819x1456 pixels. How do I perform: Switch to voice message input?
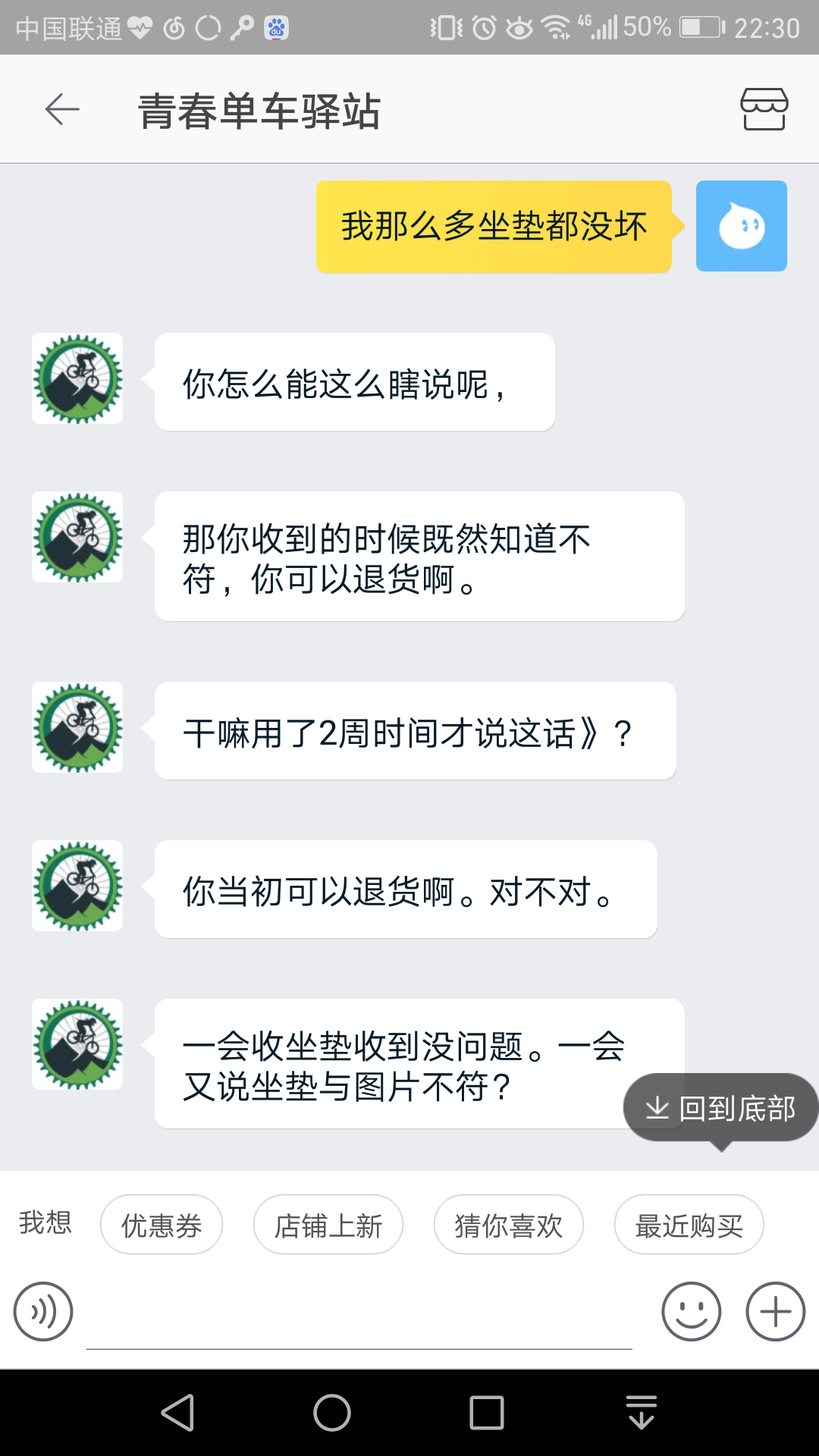click(43, 1311)
